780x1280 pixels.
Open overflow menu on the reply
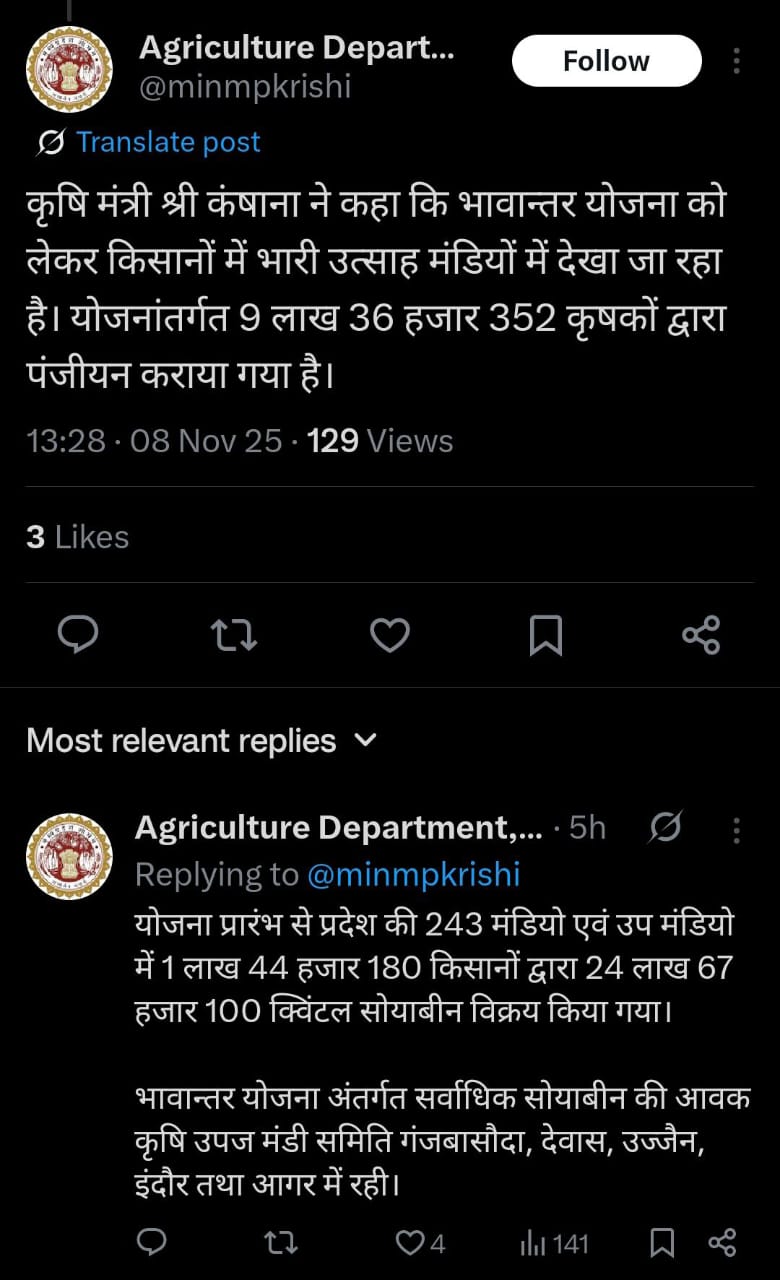point(736,829)
